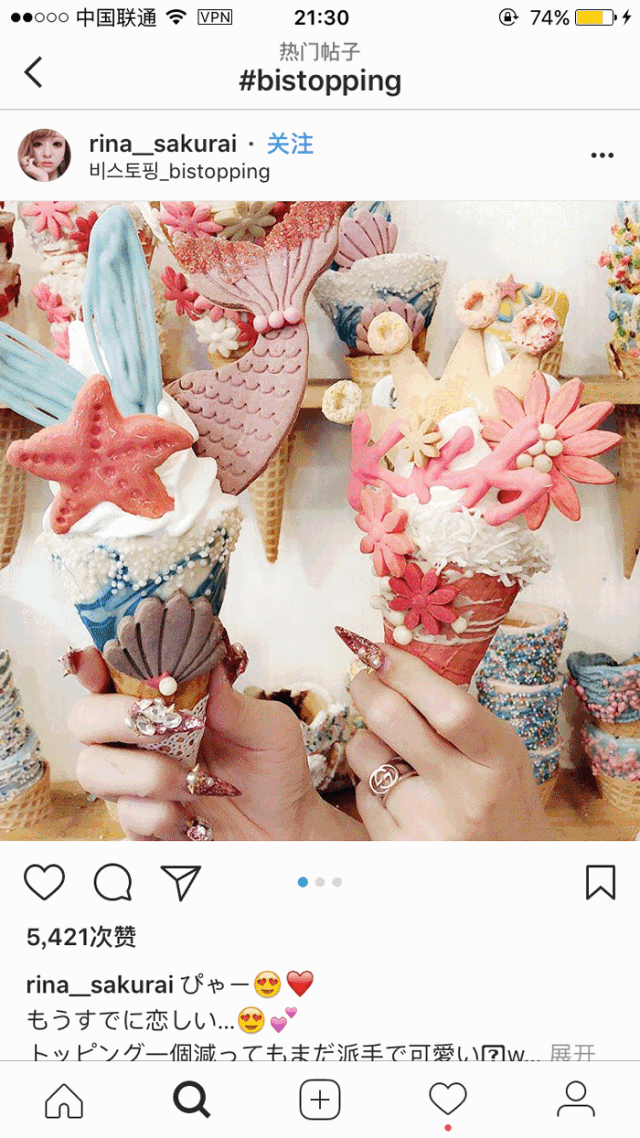Like the post with the heart icon
The height and width of the screenshot is (1138, 640).
tap(44, 882)
